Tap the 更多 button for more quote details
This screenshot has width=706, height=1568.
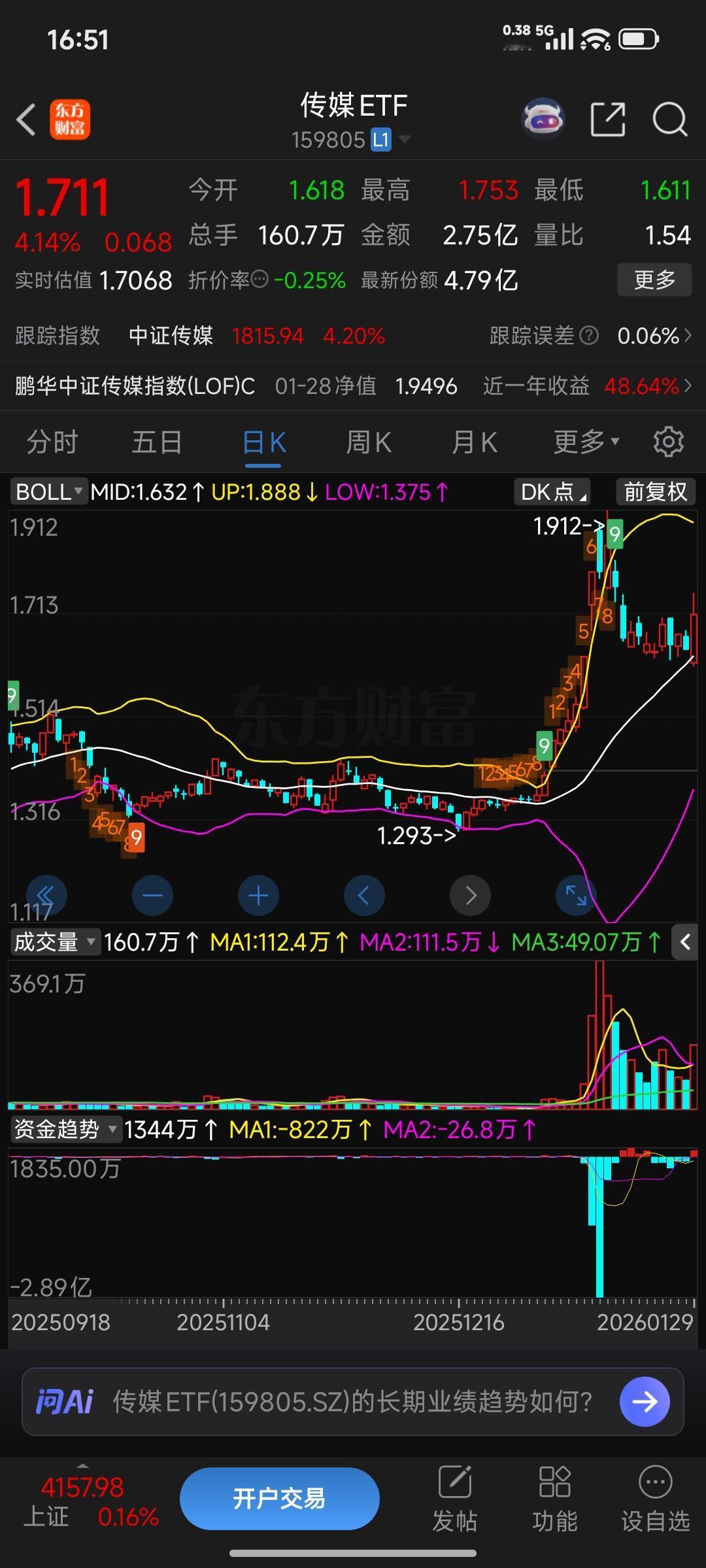[x=654, y=280]
